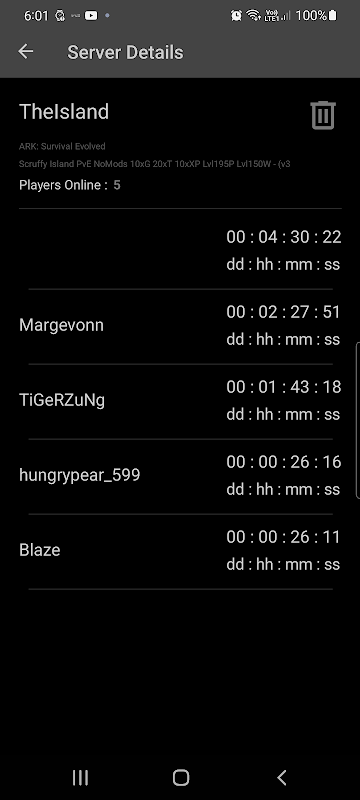Image resolution: width=360 pixels, height=800 pixels.
Task: Open recent apps from navigation bar
Action: coord(80,778)
